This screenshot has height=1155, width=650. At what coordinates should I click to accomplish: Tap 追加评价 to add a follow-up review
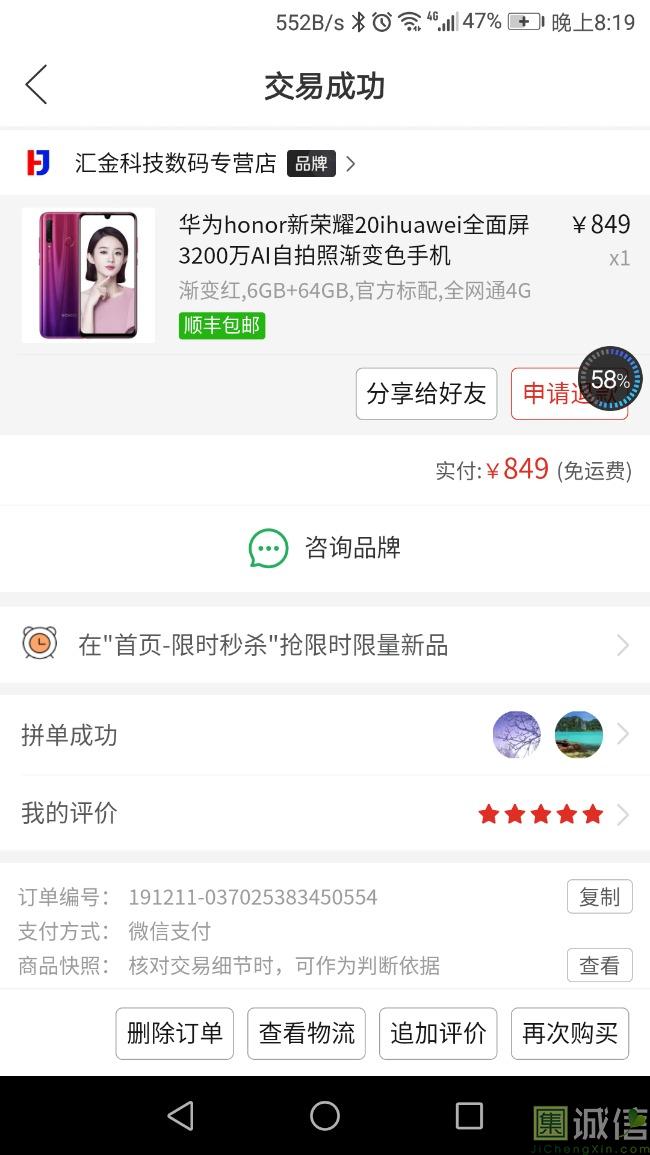pyautogui.click(x=438, y=1033)
